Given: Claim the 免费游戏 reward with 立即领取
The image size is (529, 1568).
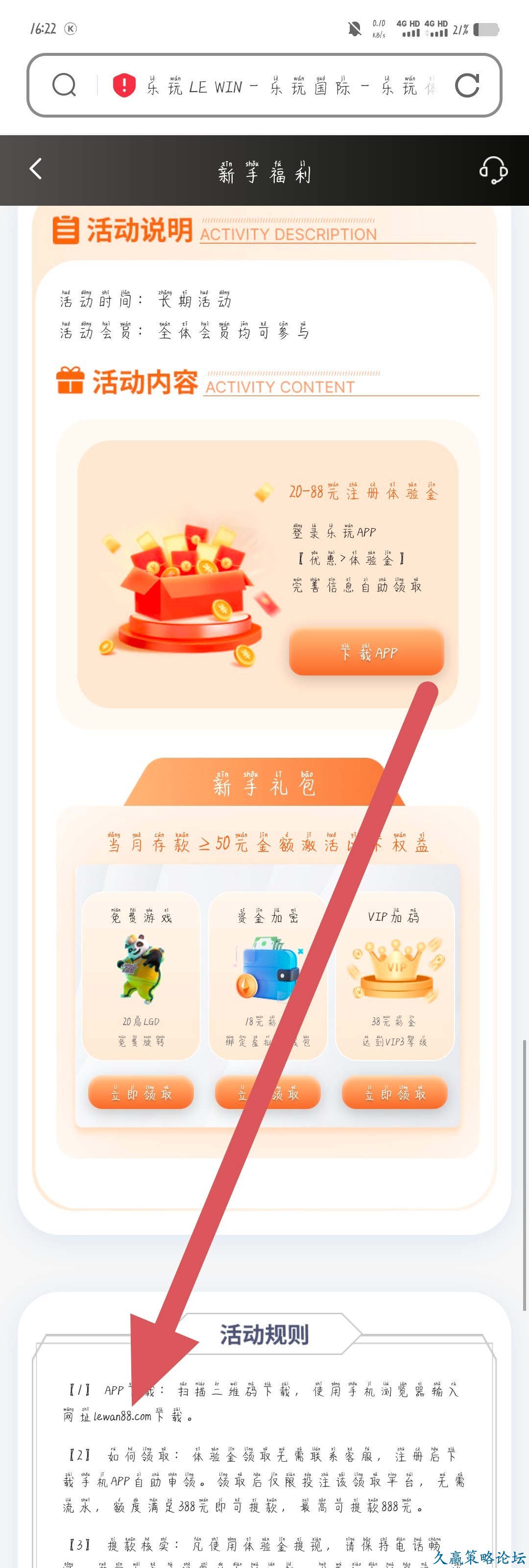Looking at the screenshot, I should coord(141,1094).
